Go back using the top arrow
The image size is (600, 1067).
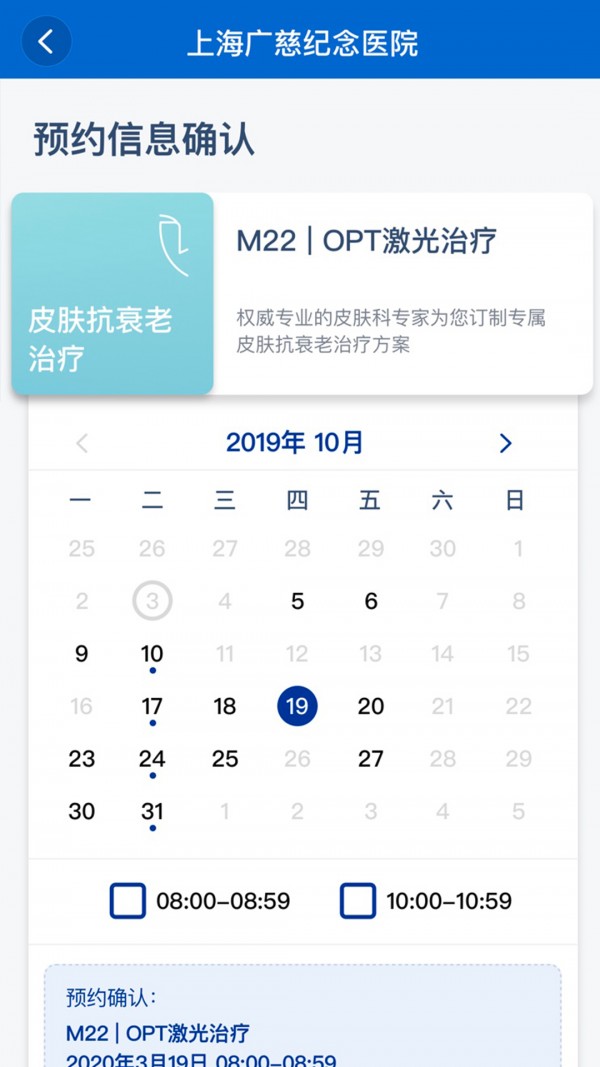(46, 42)
